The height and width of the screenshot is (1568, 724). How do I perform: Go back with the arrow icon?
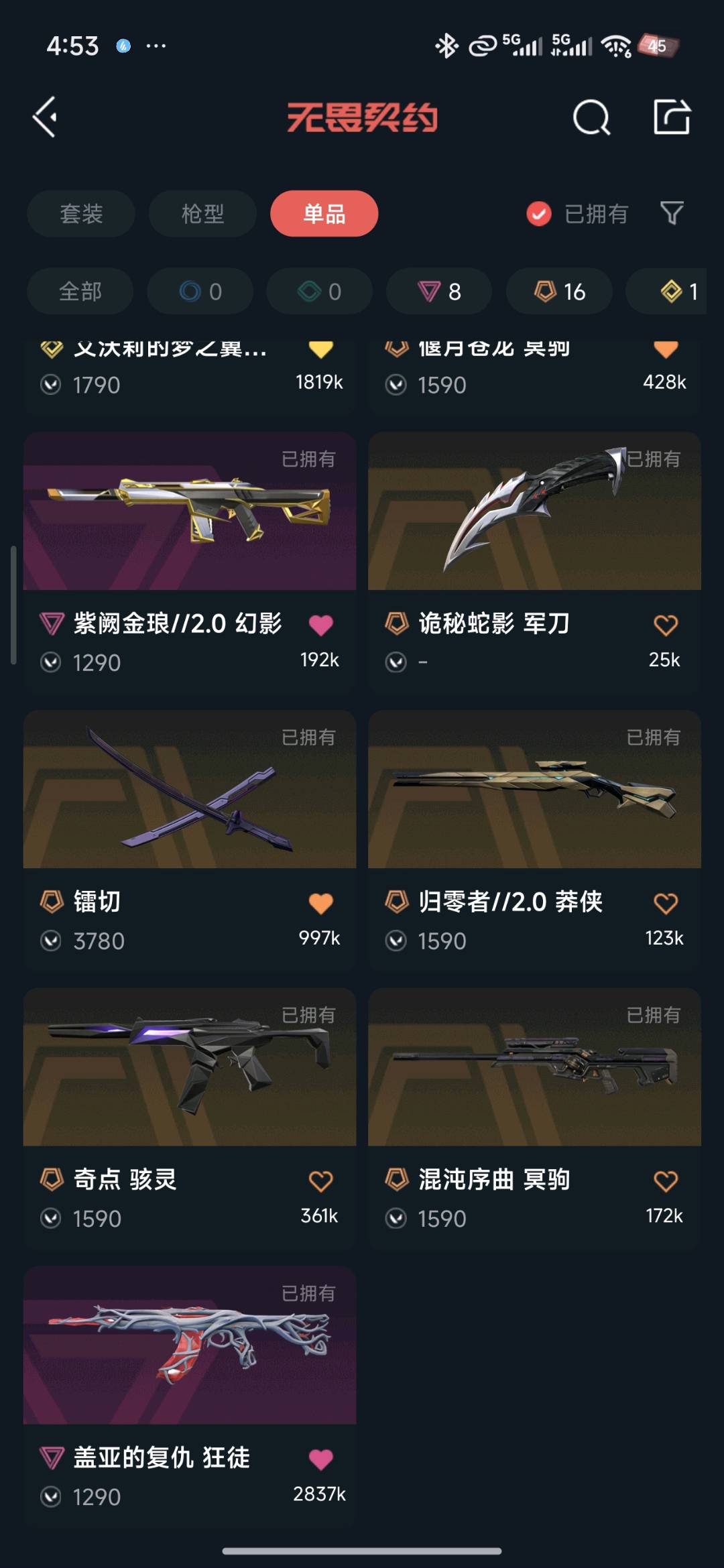(46, 117)
